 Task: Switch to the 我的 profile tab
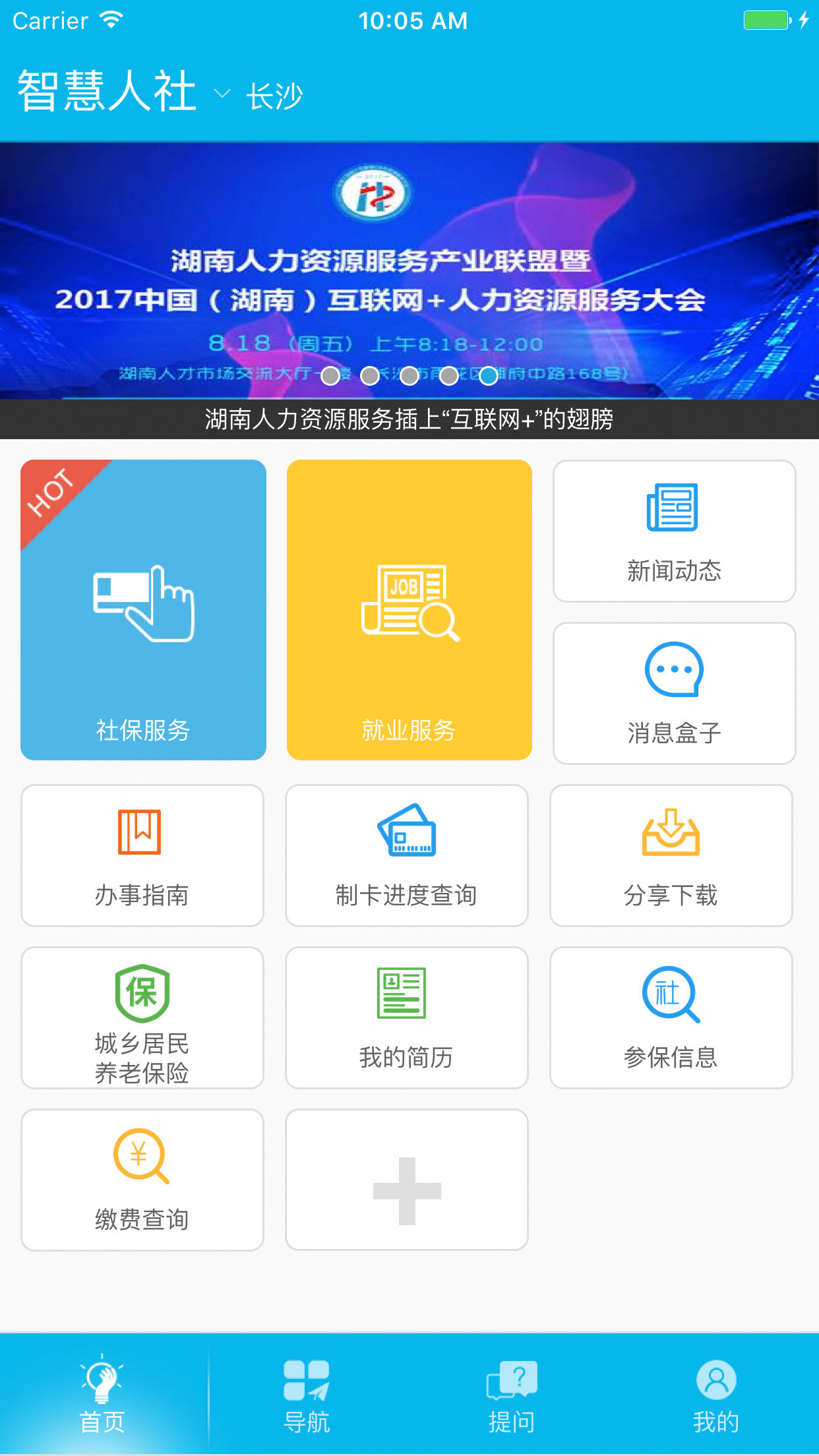(x=716, y=1398)
